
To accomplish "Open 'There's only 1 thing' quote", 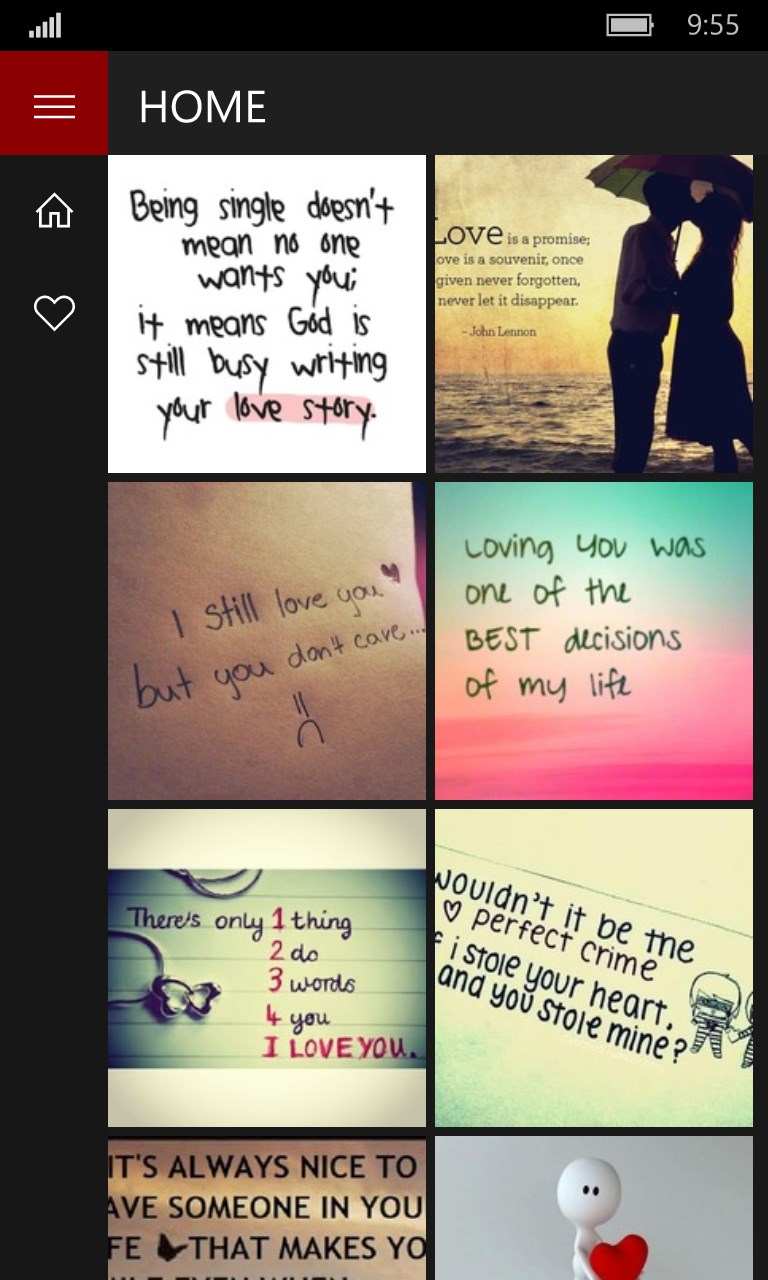I will (x=267, y=967).
